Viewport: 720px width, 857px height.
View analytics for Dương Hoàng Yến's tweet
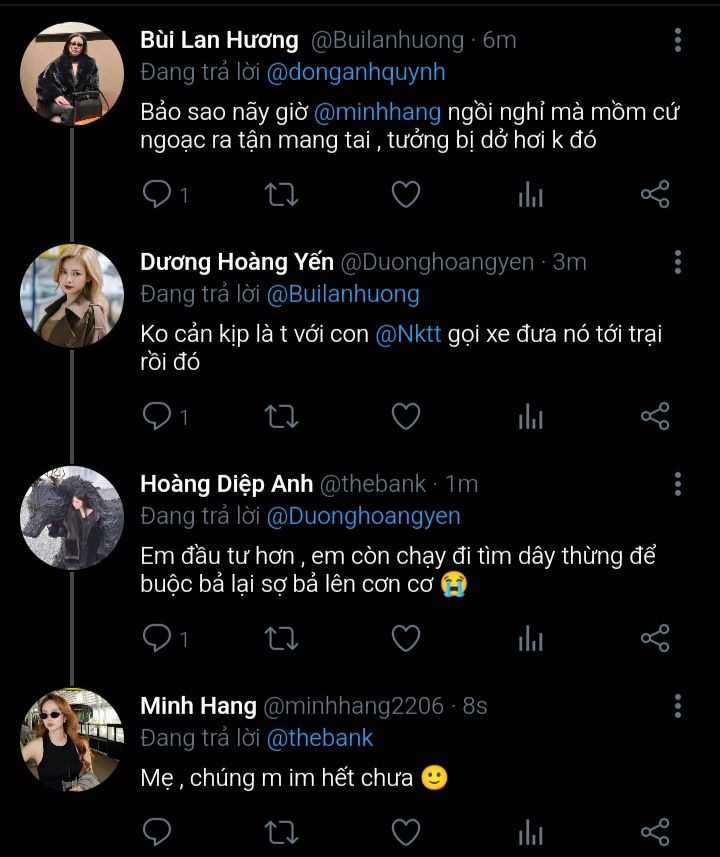530,417
